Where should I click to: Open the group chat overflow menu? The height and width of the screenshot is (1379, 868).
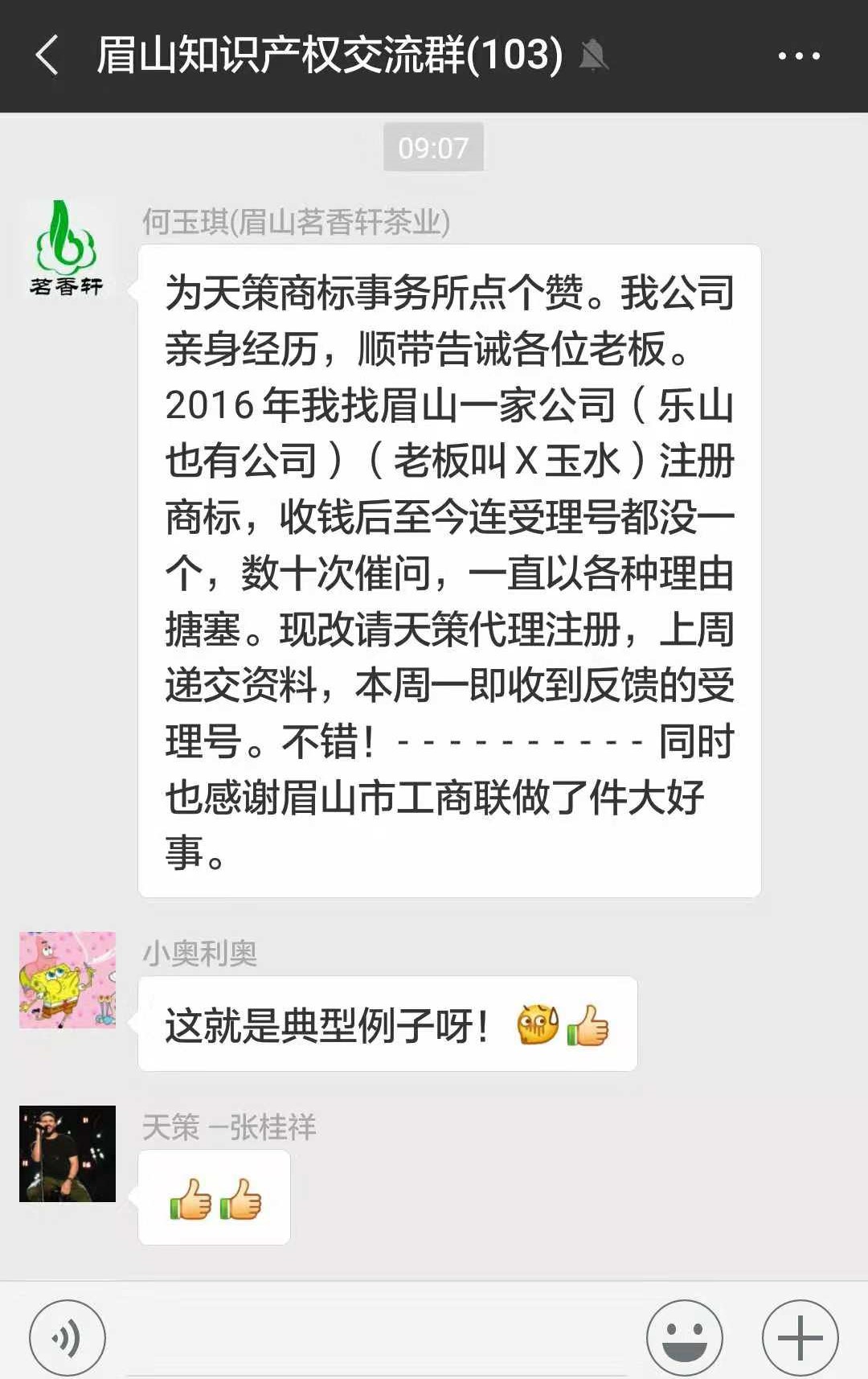(799, 55)
